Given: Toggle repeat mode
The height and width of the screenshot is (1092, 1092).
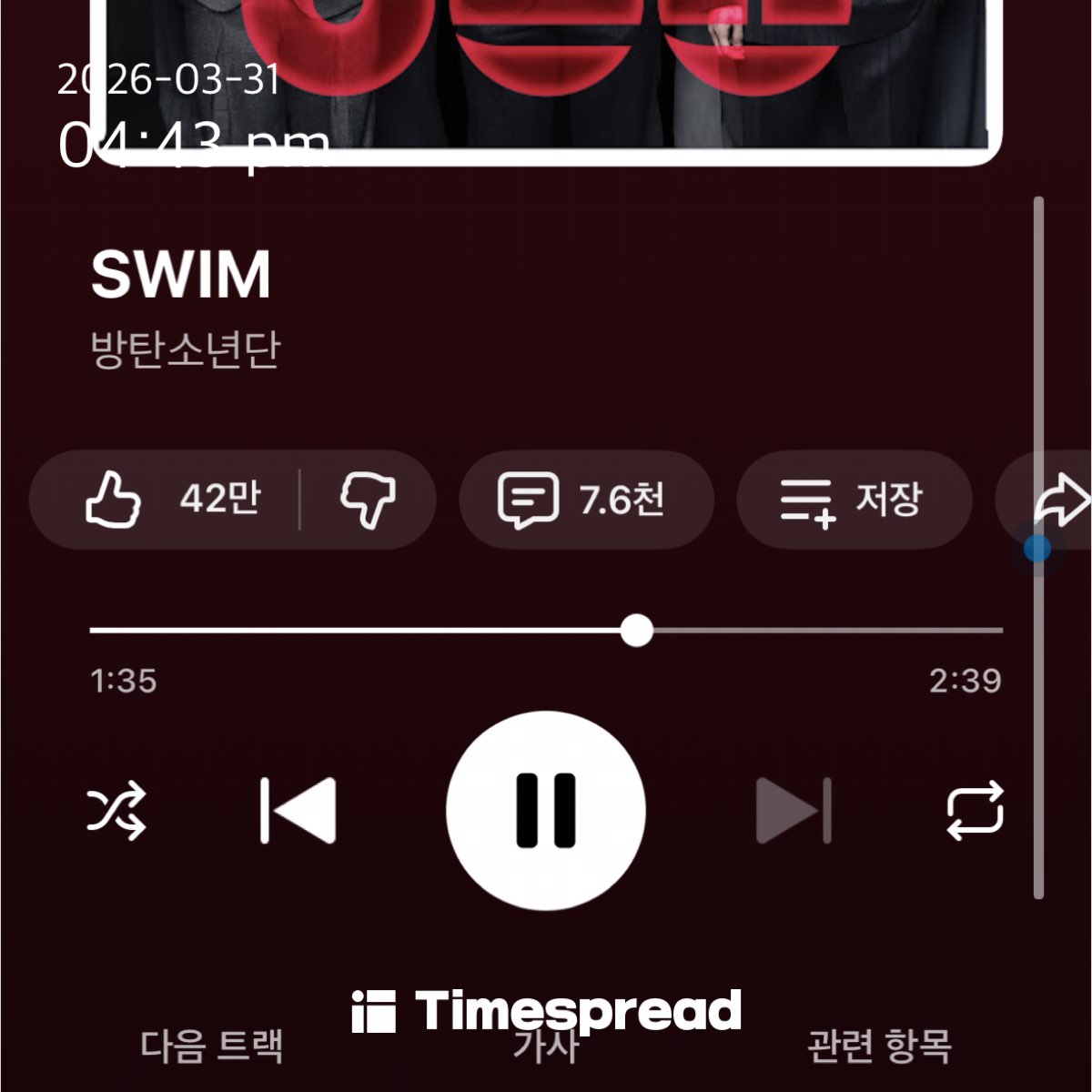Looking at the screenshot, I should tap(975, 810).
